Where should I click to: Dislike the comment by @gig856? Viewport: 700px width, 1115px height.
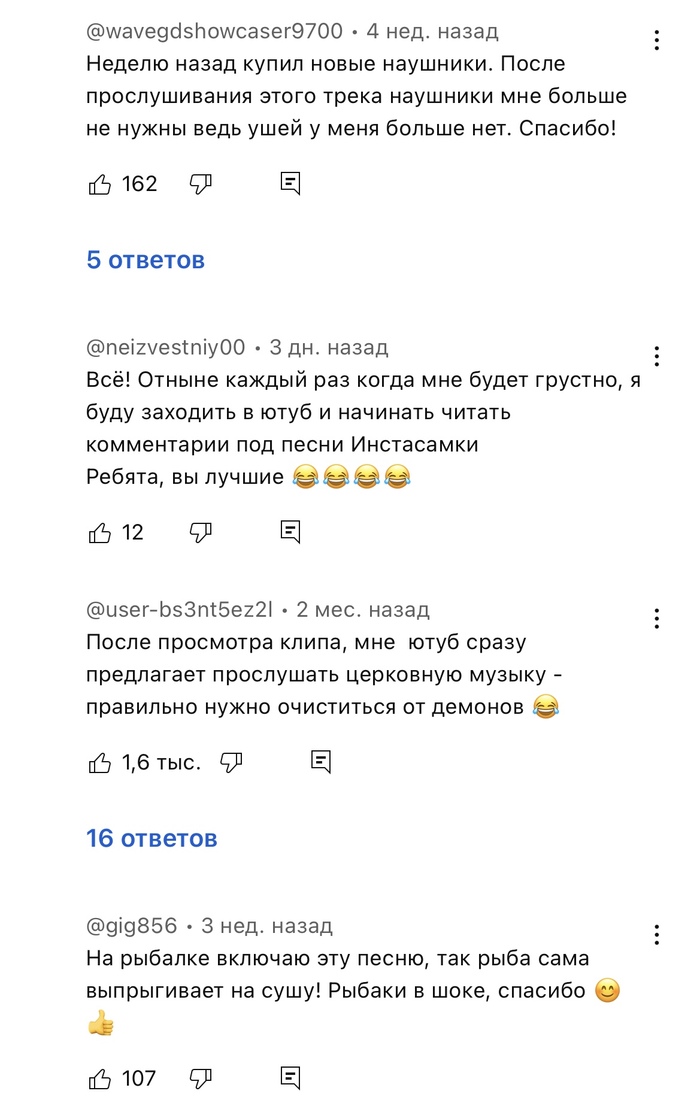click(201, 1079)
